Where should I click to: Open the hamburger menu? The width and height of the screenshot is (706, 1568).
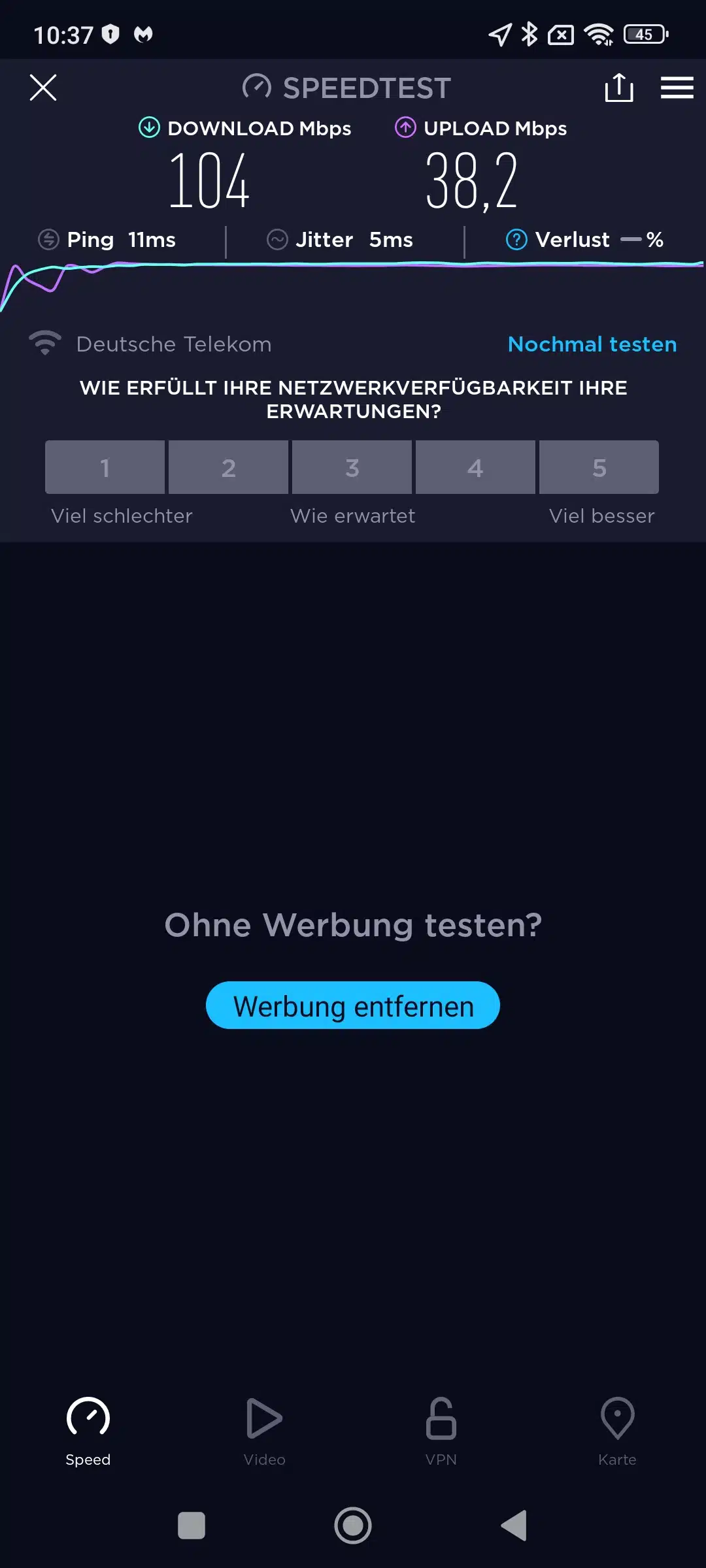tap(677, 88)
